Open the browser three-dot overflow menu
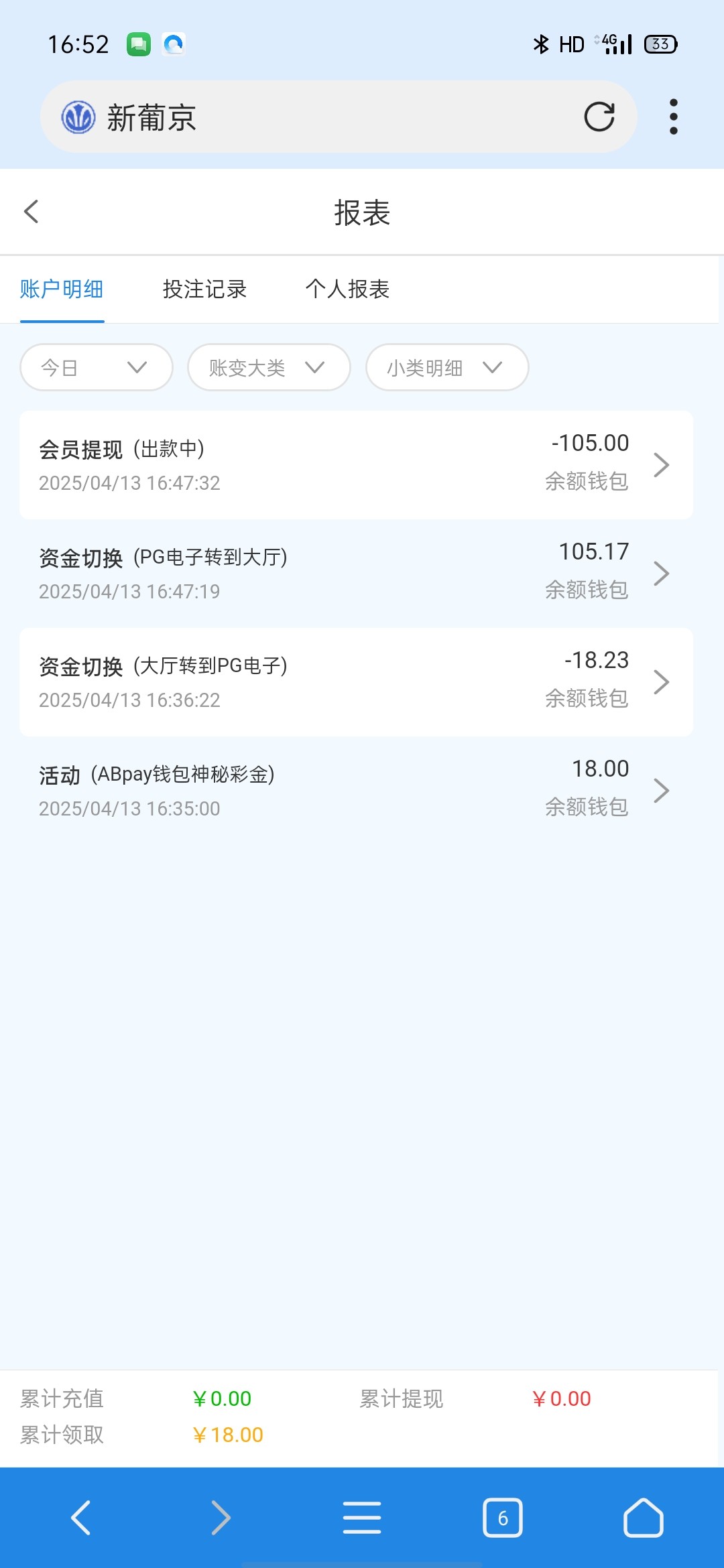724x1568 pixels. pyautogui.click(x=673, y=117)
